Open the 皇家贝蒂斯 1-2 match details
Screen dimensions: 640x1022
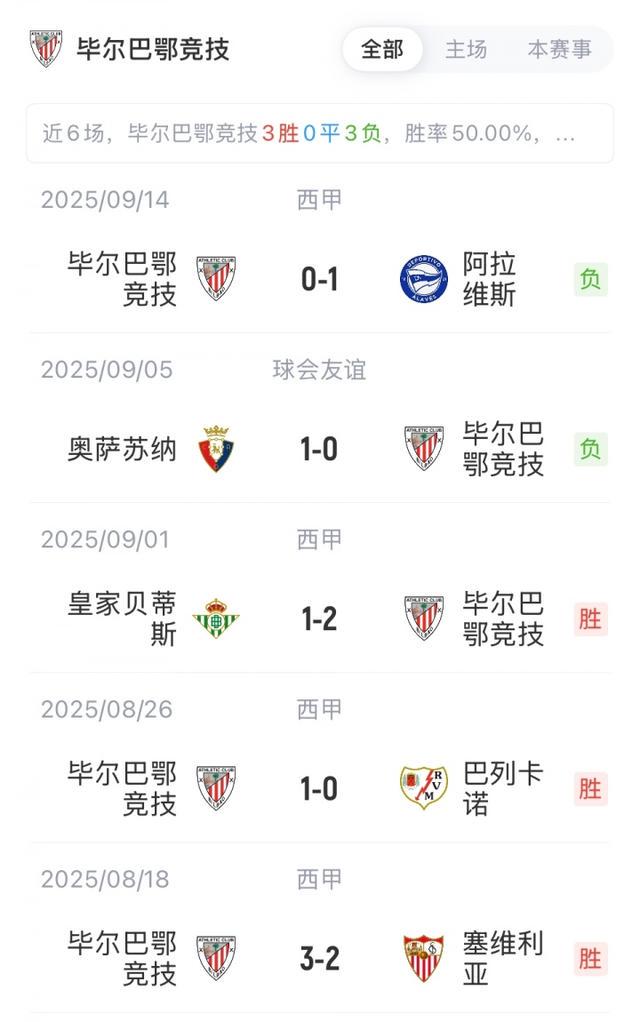tap(319, 619)
